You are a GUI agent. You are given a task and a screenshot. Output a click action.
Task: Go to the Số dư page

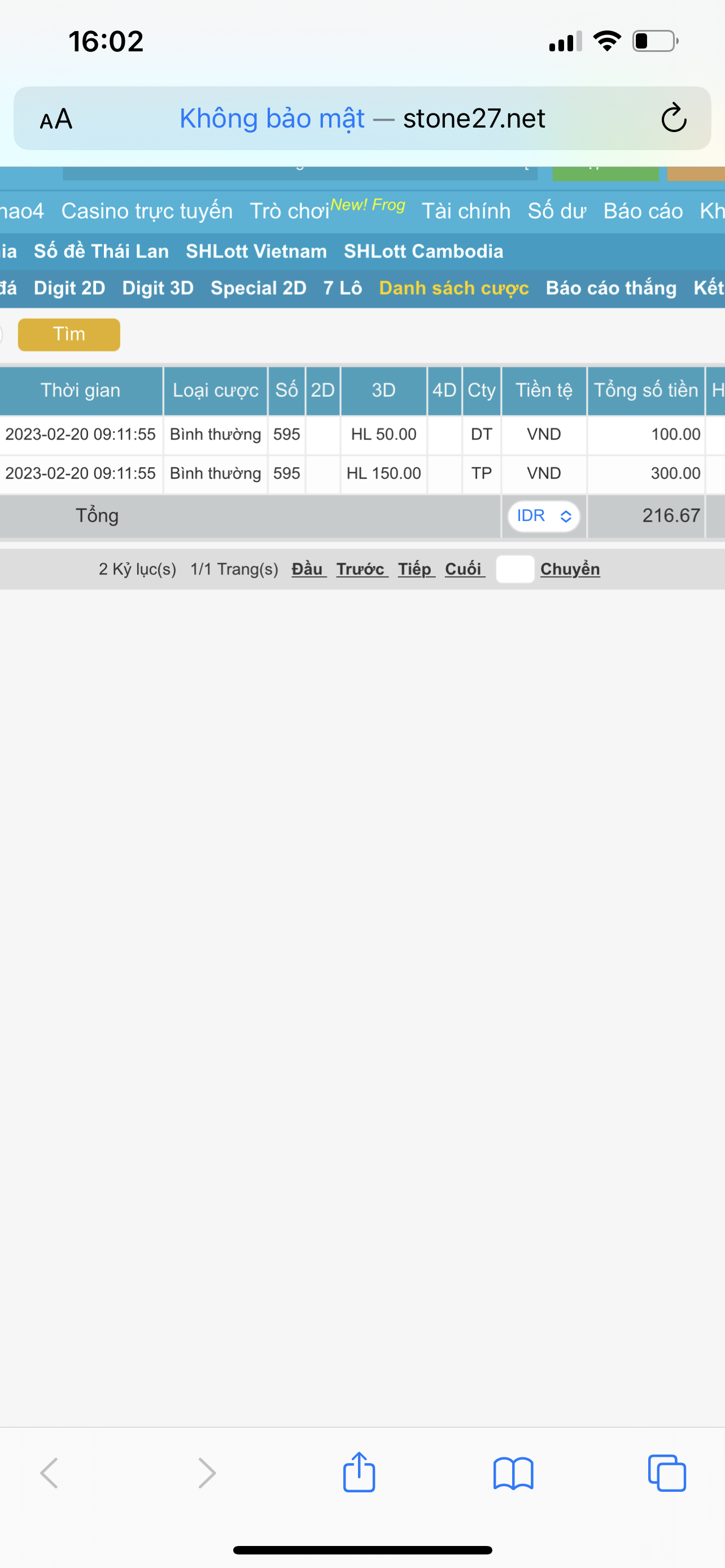(557, 211)
